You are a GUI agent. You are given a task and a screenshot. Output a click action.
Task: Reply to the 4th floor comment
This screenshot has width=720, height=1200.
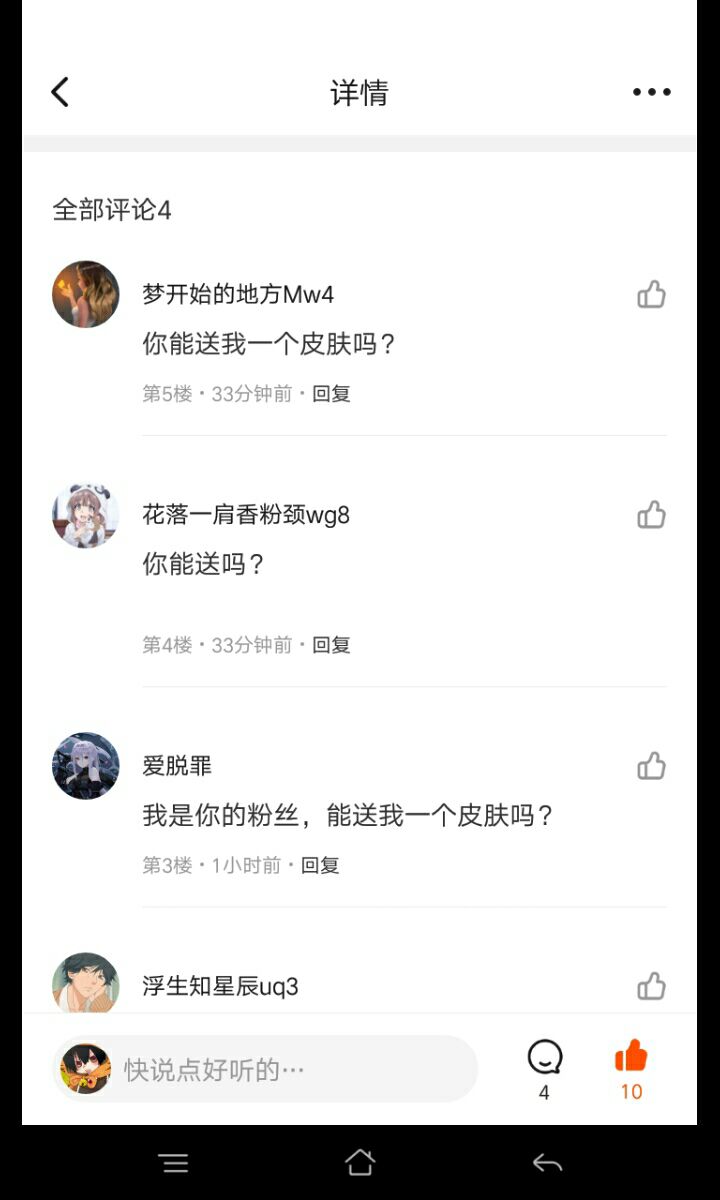click(331, 645)
